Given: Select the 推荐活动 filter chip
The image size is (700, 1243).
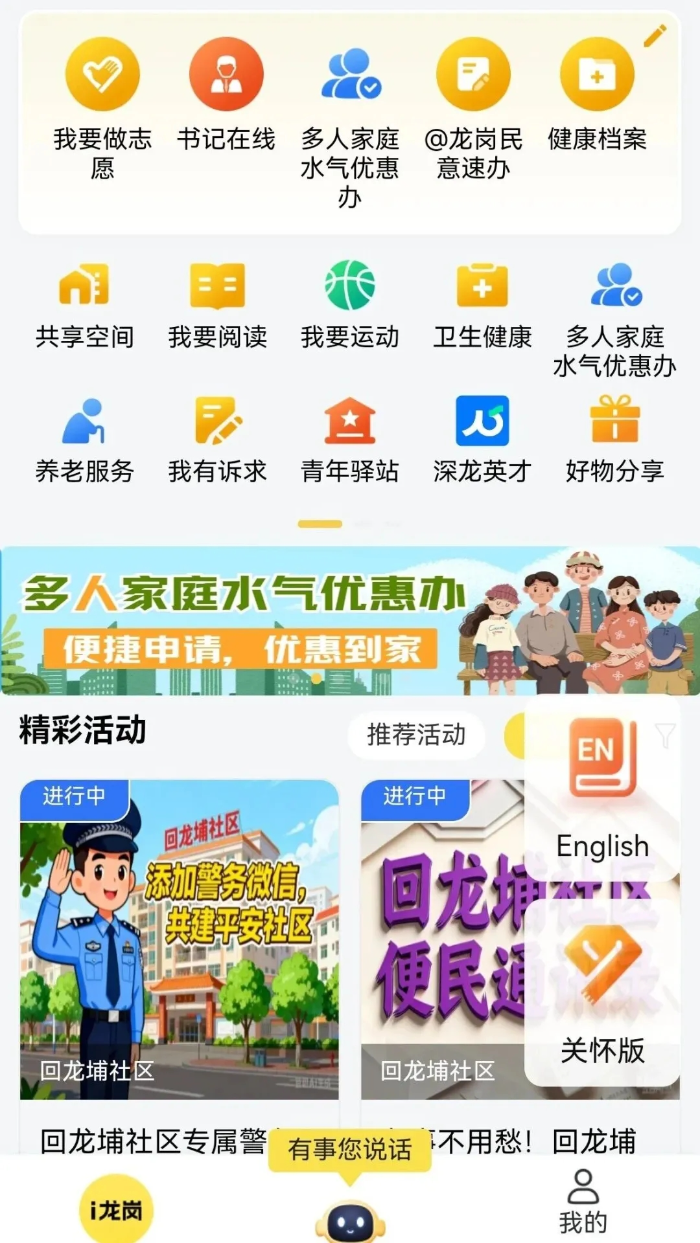Looking at the screenshot, I should (x=416, y=735).
